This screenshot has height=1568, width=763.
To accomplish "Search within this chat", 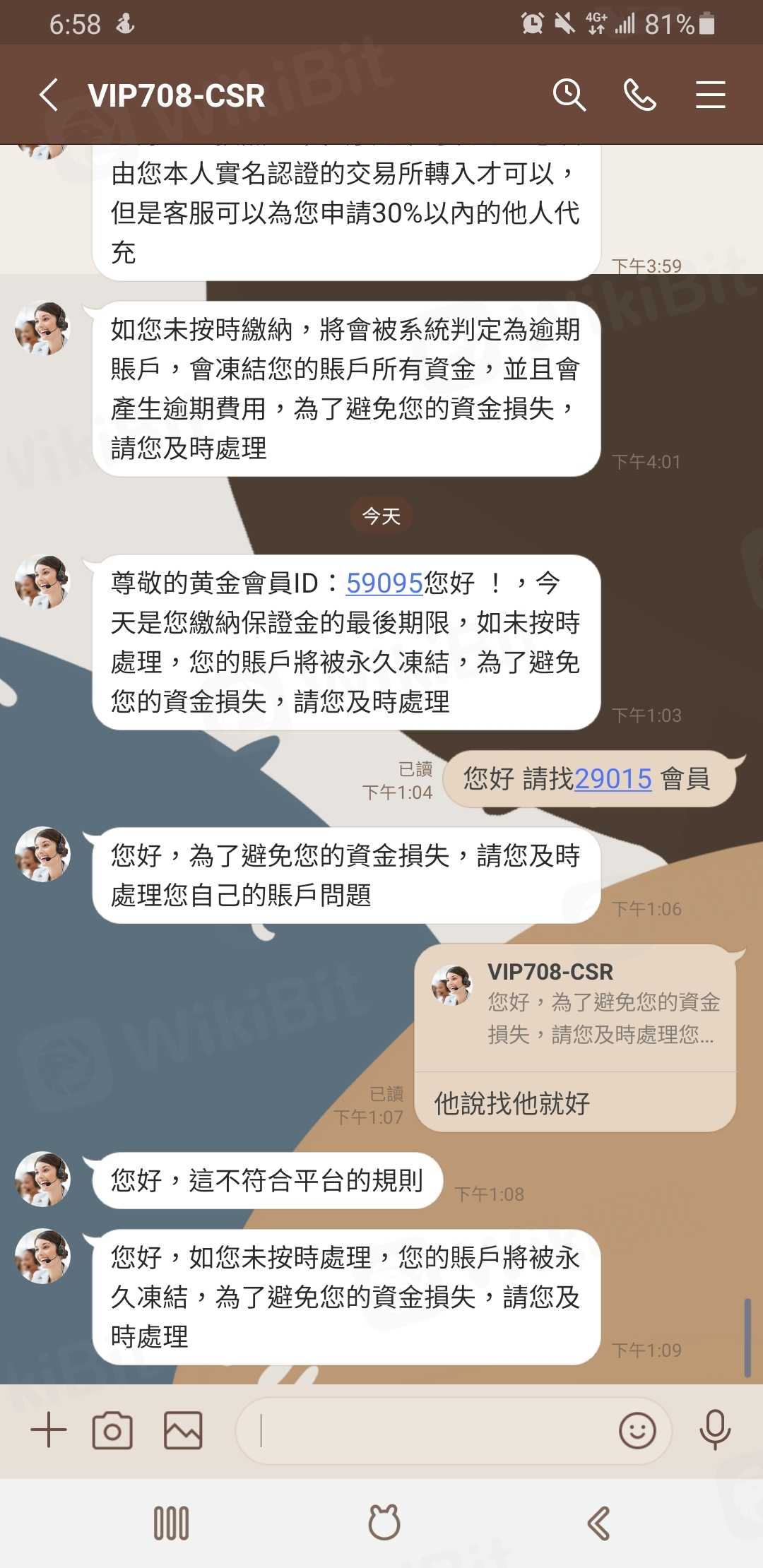I will 569,95.
